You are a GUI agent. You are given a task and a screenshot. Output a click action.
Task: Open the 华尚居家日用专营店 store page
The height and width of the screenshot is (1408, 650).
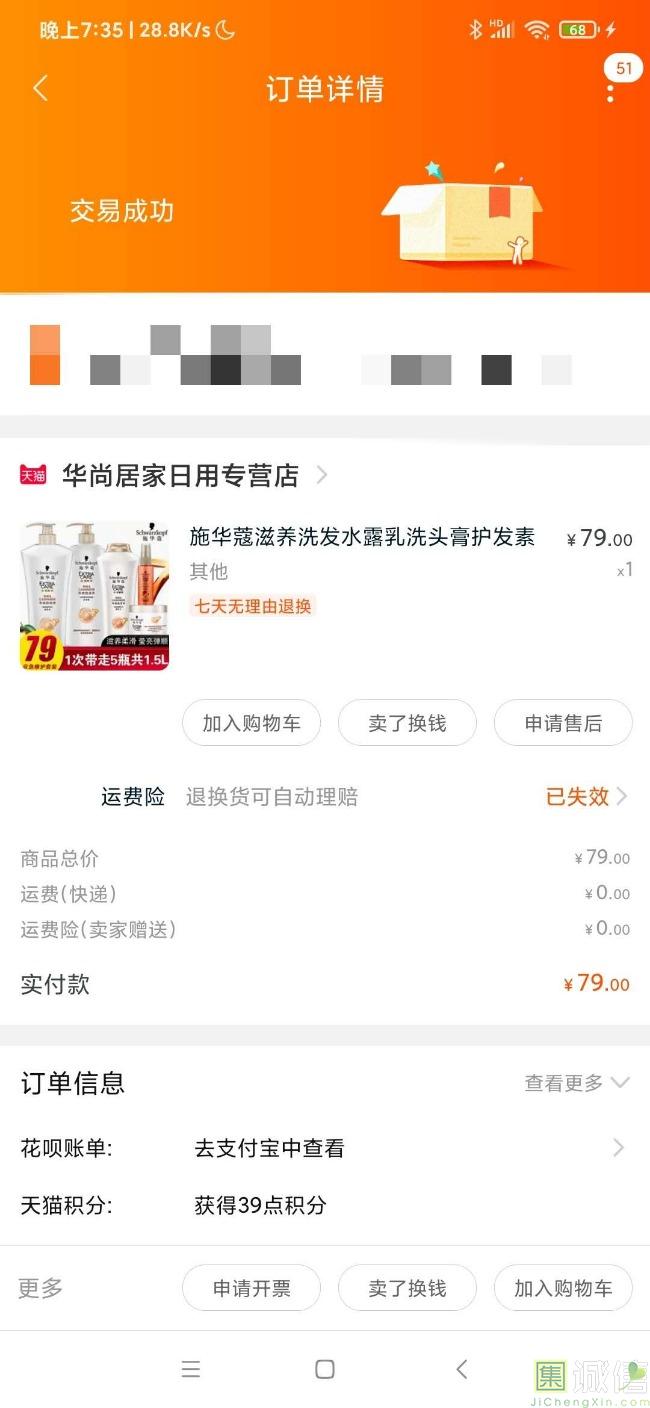pos(180,475)
